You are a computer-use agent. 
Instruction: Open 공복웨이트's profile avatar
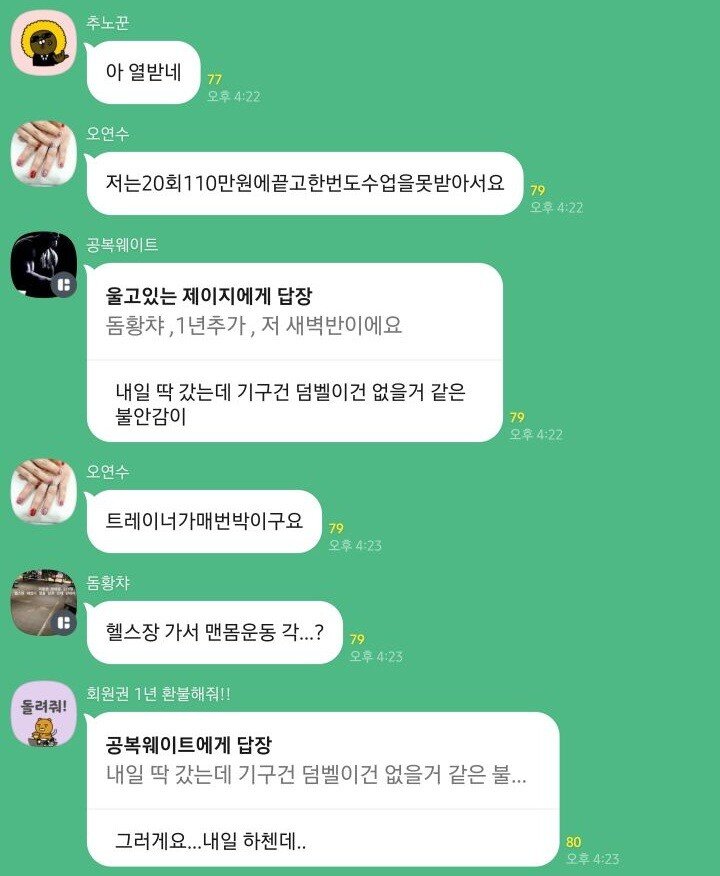tap(43, 265)
